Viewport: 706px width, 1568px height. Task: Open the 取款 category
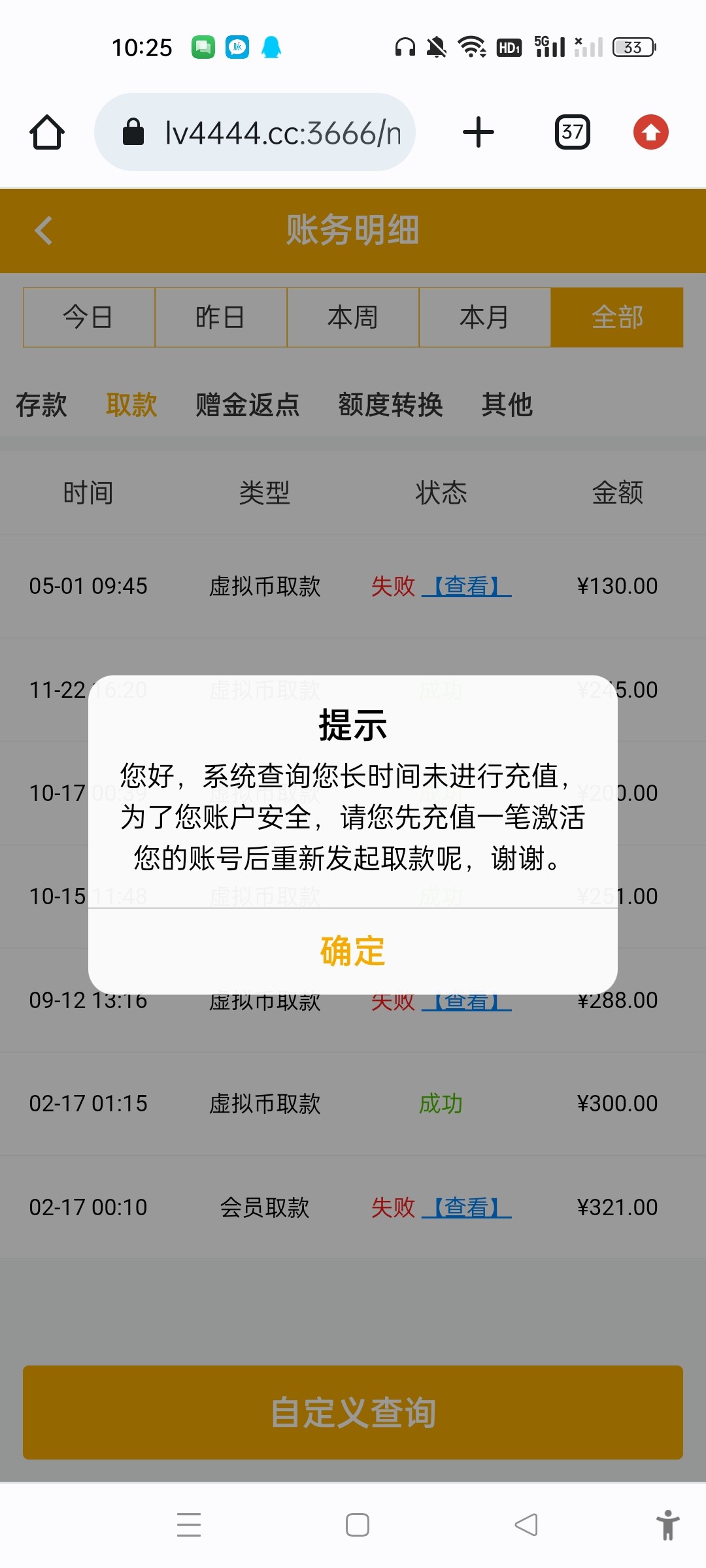pyautogui.click(x=131, y=404)
